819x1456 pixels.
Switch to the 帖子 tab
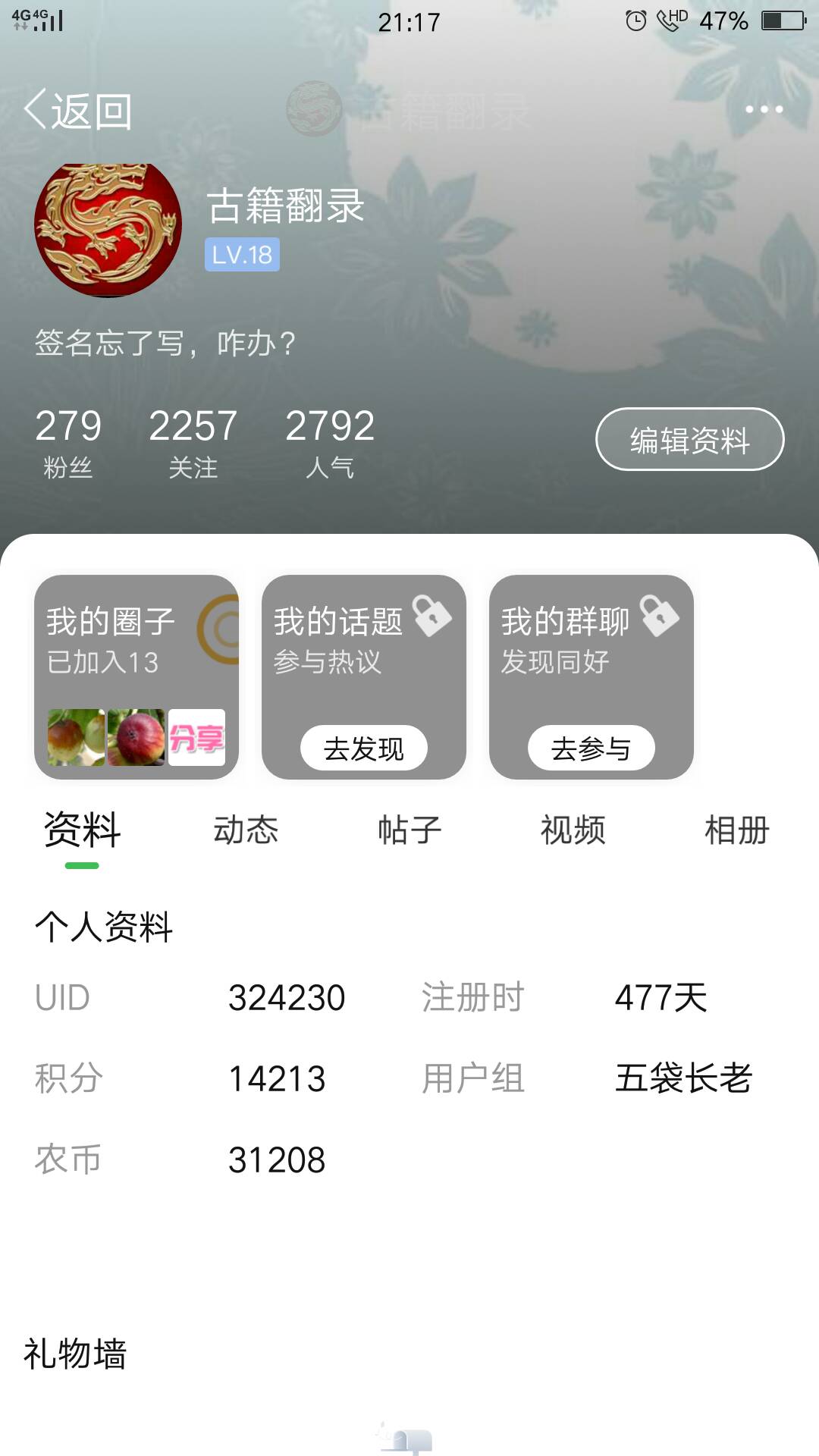coord(409,830)
